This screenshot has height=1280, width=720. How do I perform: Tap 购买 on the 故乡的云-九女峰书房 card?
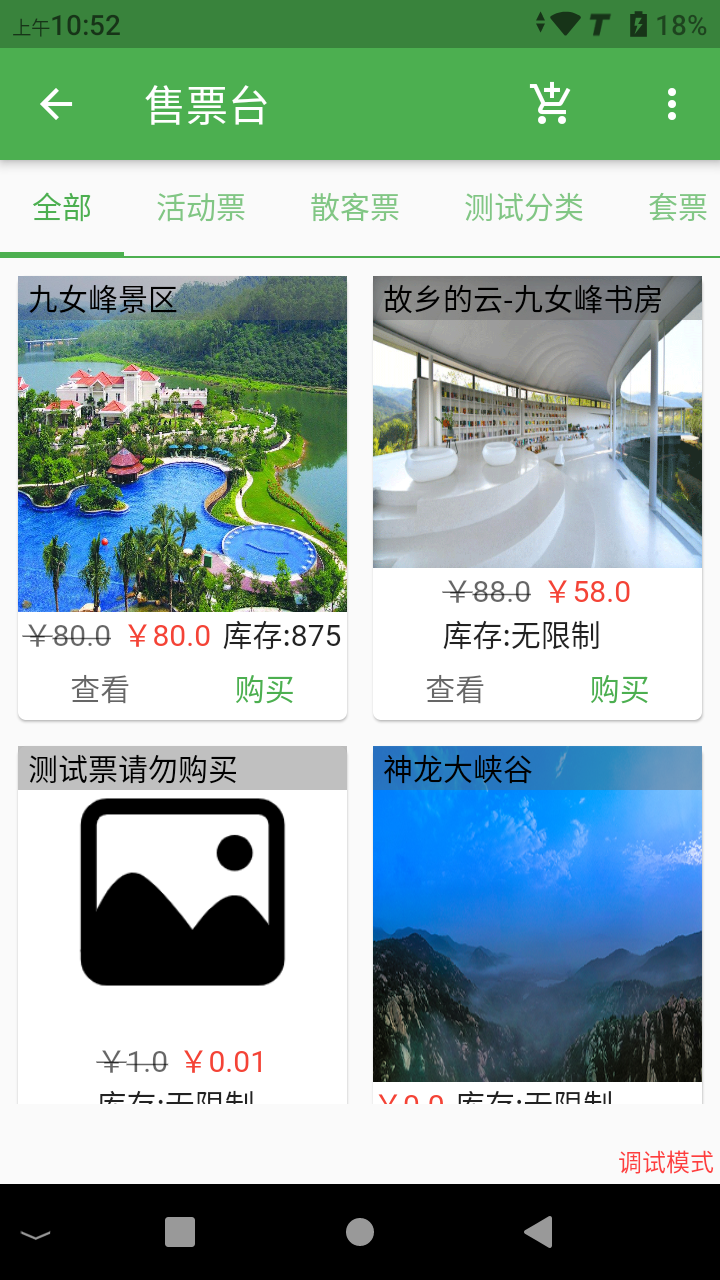pyautogui.click(x=619, y=689)
